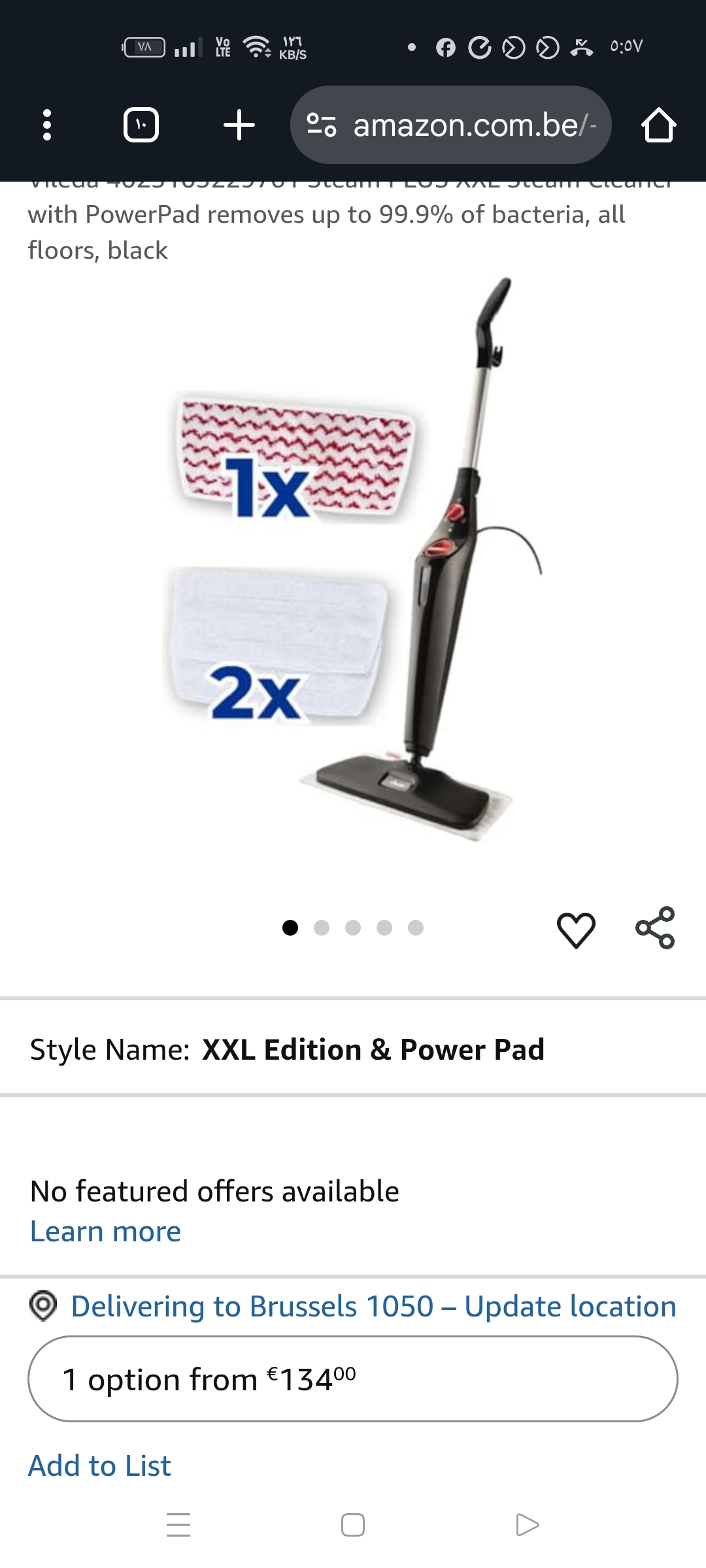Viewport: 706px width, 1568px height.
Task: Open the browser overflow menu
Action: click(46, 125)
